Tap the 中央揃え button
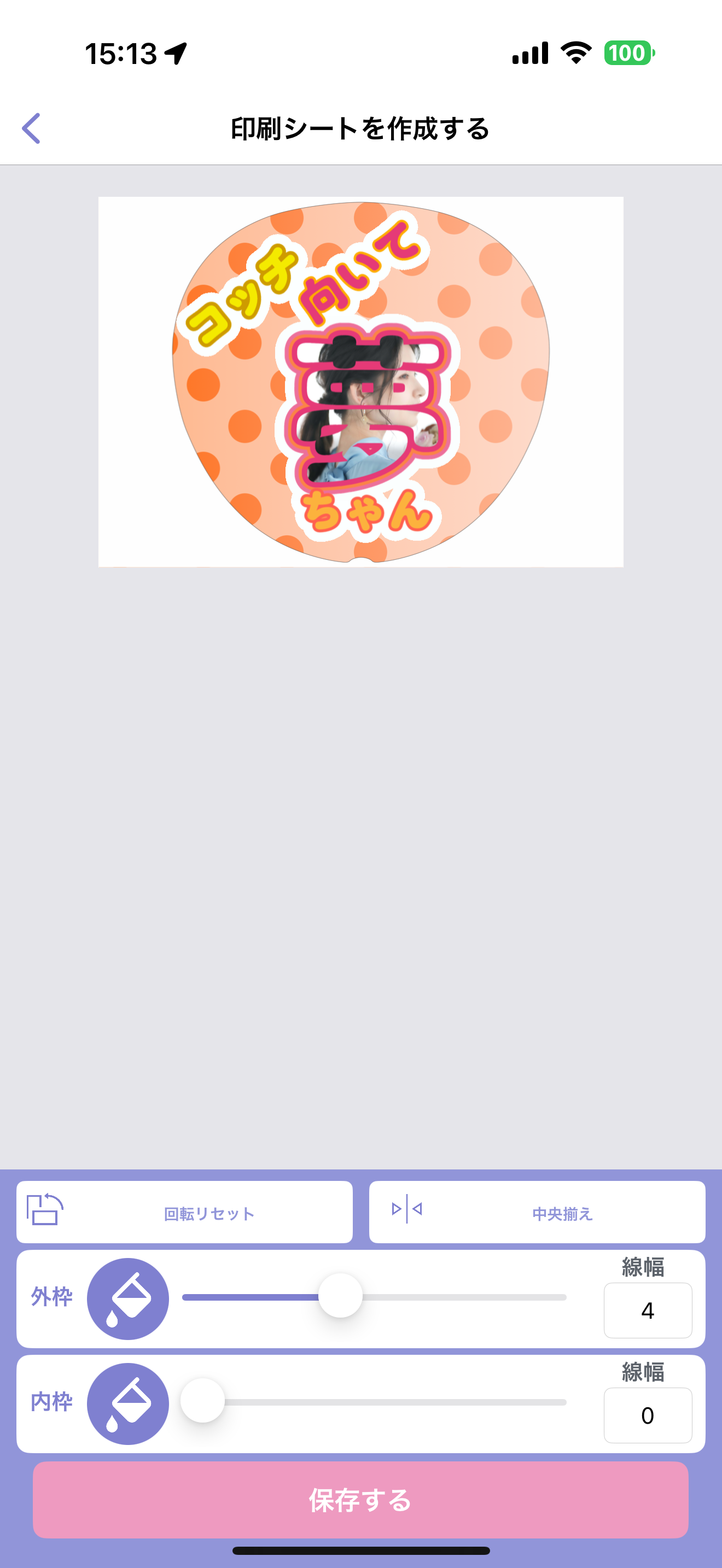 point(537,1213)
